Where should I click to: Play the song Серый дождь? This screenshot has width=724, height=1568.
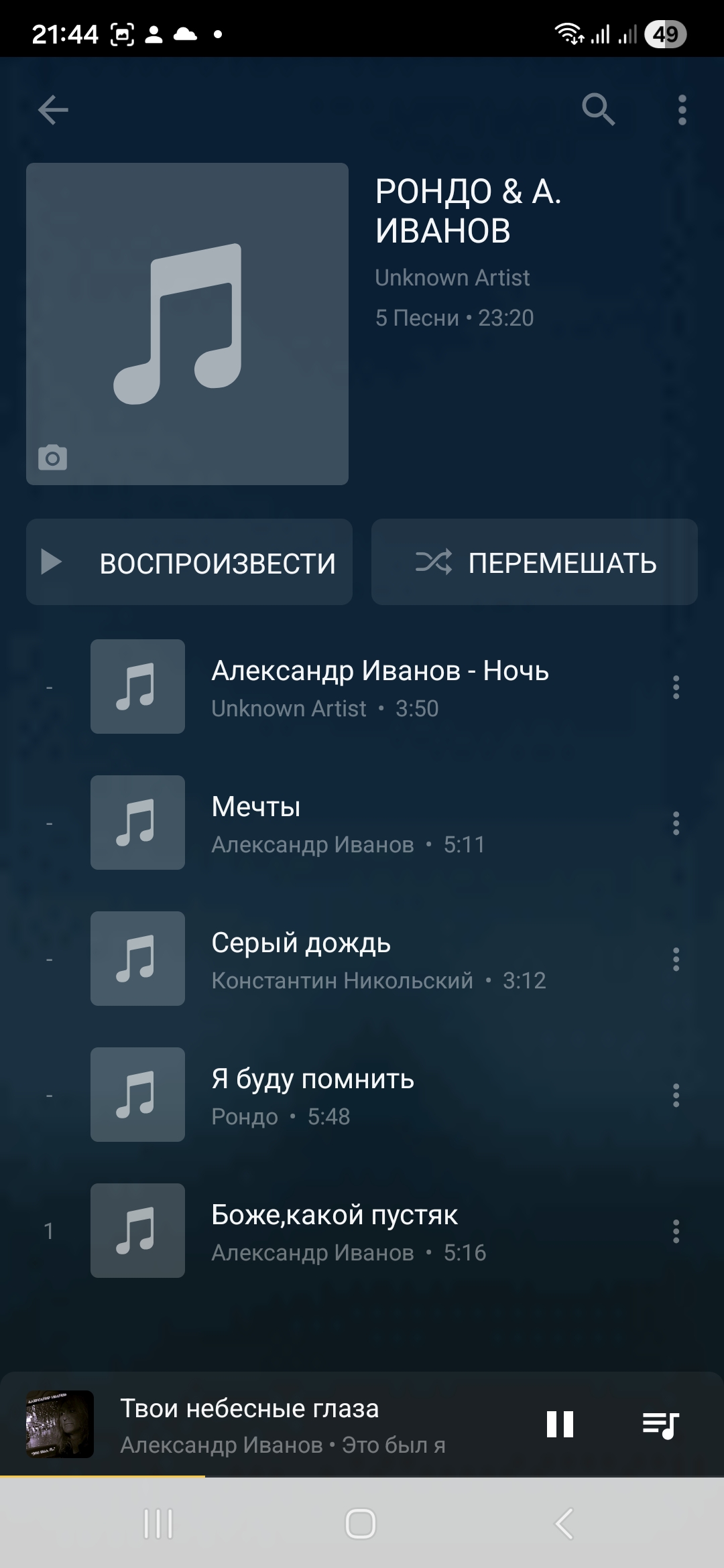coord(379,959)
